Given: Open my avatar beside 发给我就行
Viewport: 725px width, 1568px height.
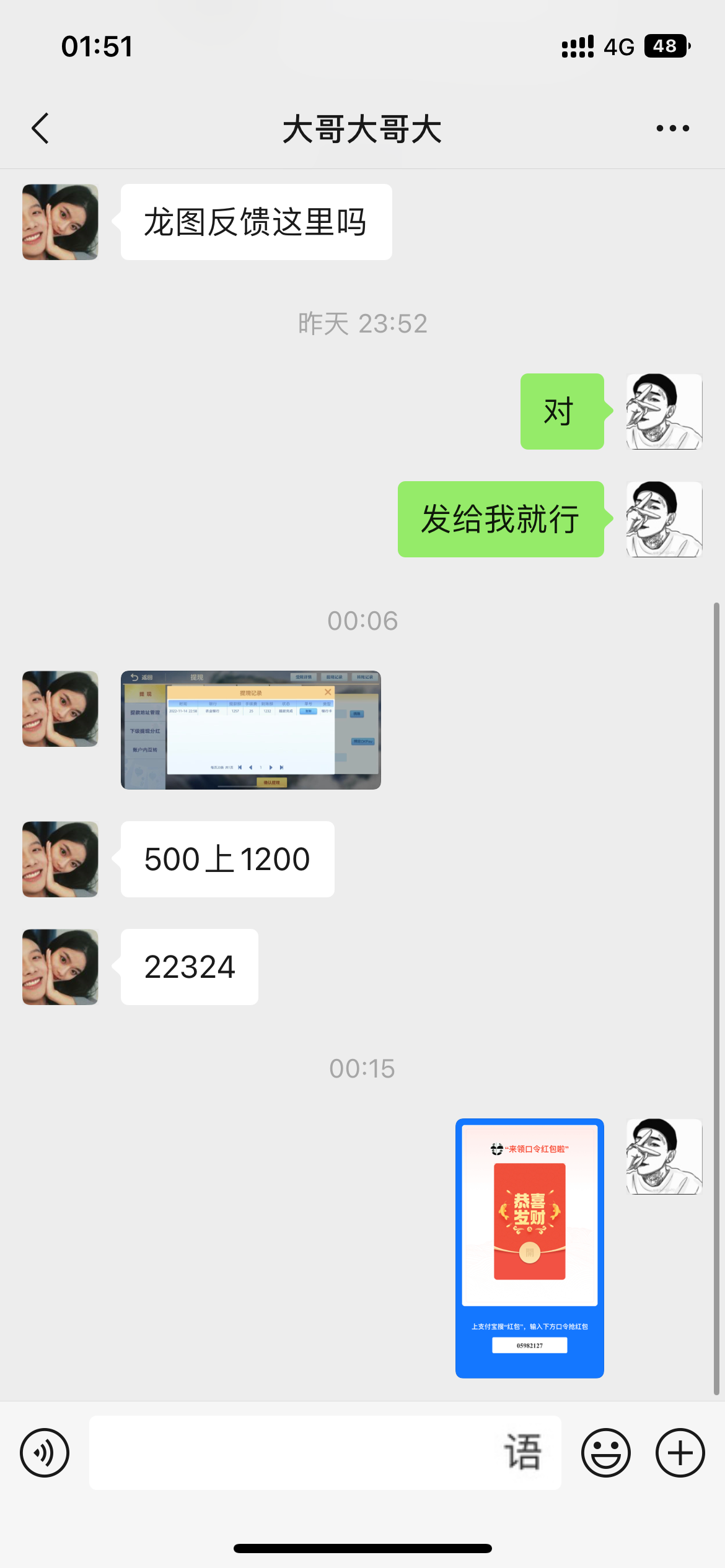Looking at the screenshot, I should coord(664,519).
